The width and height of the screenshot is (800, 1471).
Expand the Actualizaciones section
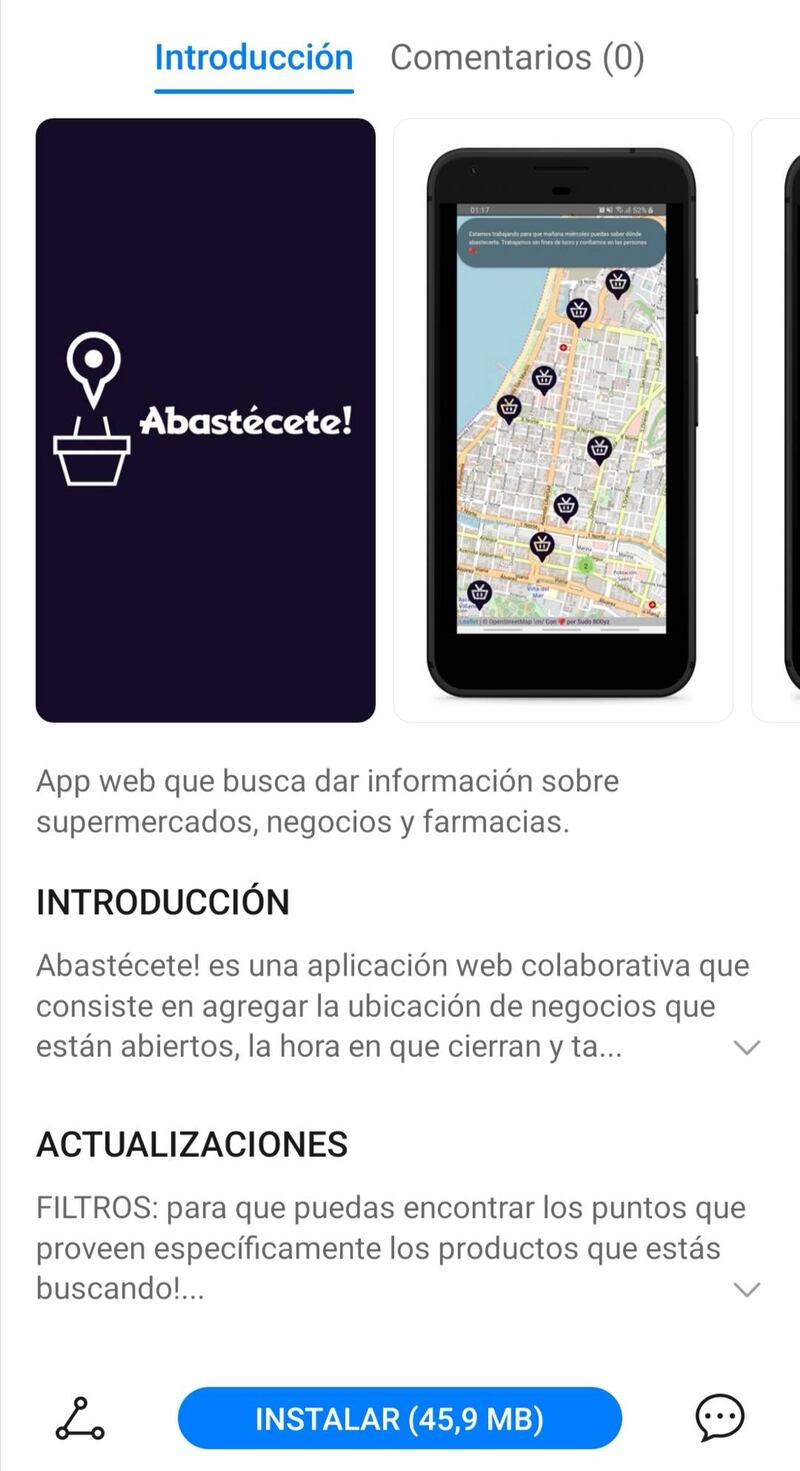click(747, 1288)
